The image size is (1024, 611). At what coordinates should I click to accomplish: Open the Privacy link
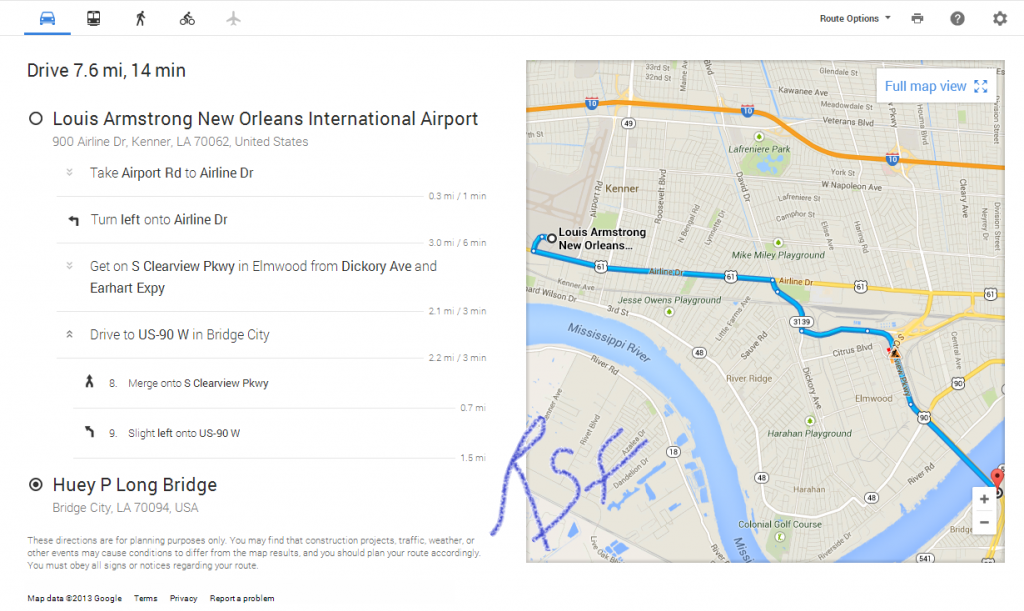(x=183, y=598)
